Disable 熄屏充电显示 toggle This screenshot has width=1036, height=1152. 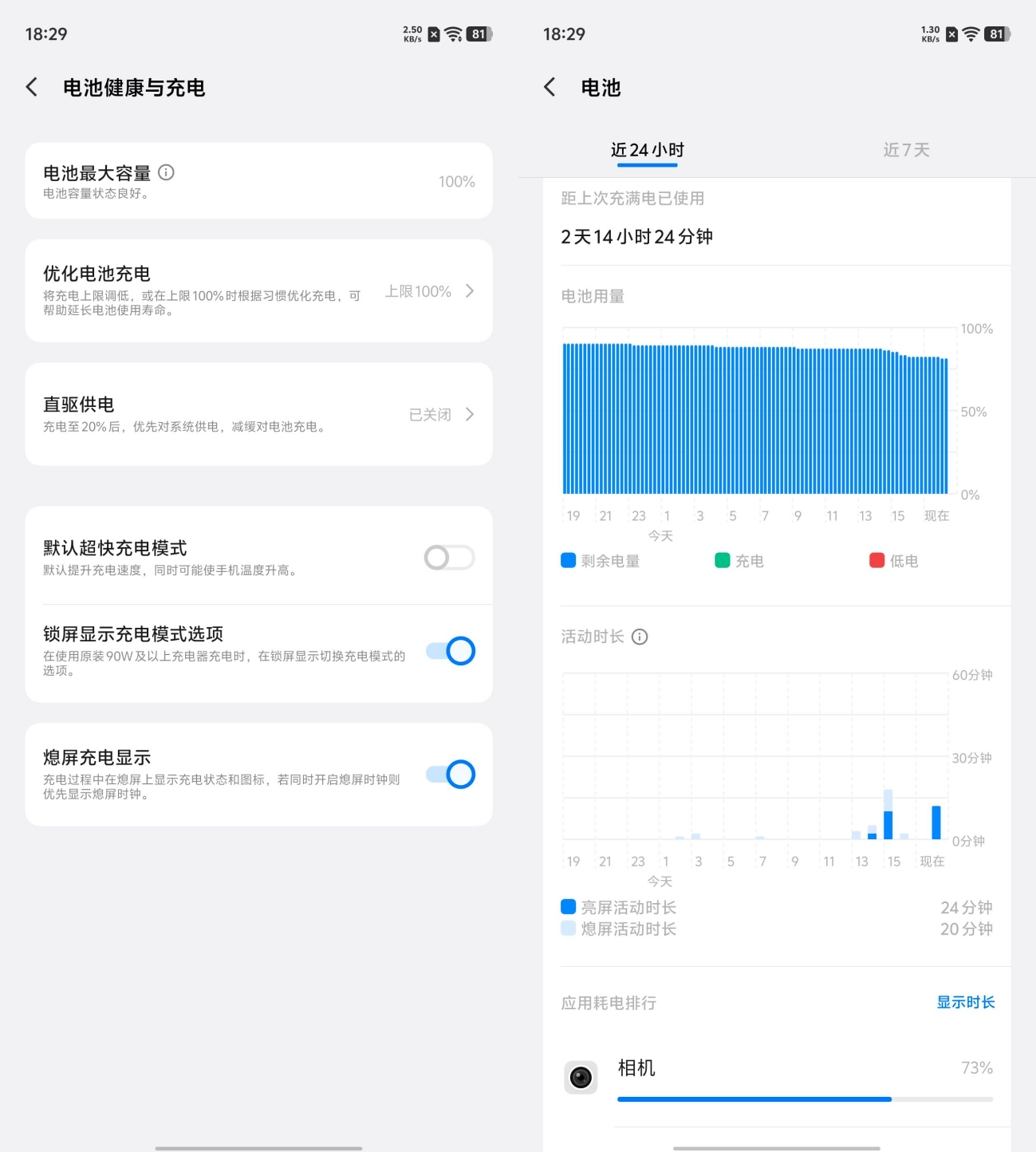point(451,775)
